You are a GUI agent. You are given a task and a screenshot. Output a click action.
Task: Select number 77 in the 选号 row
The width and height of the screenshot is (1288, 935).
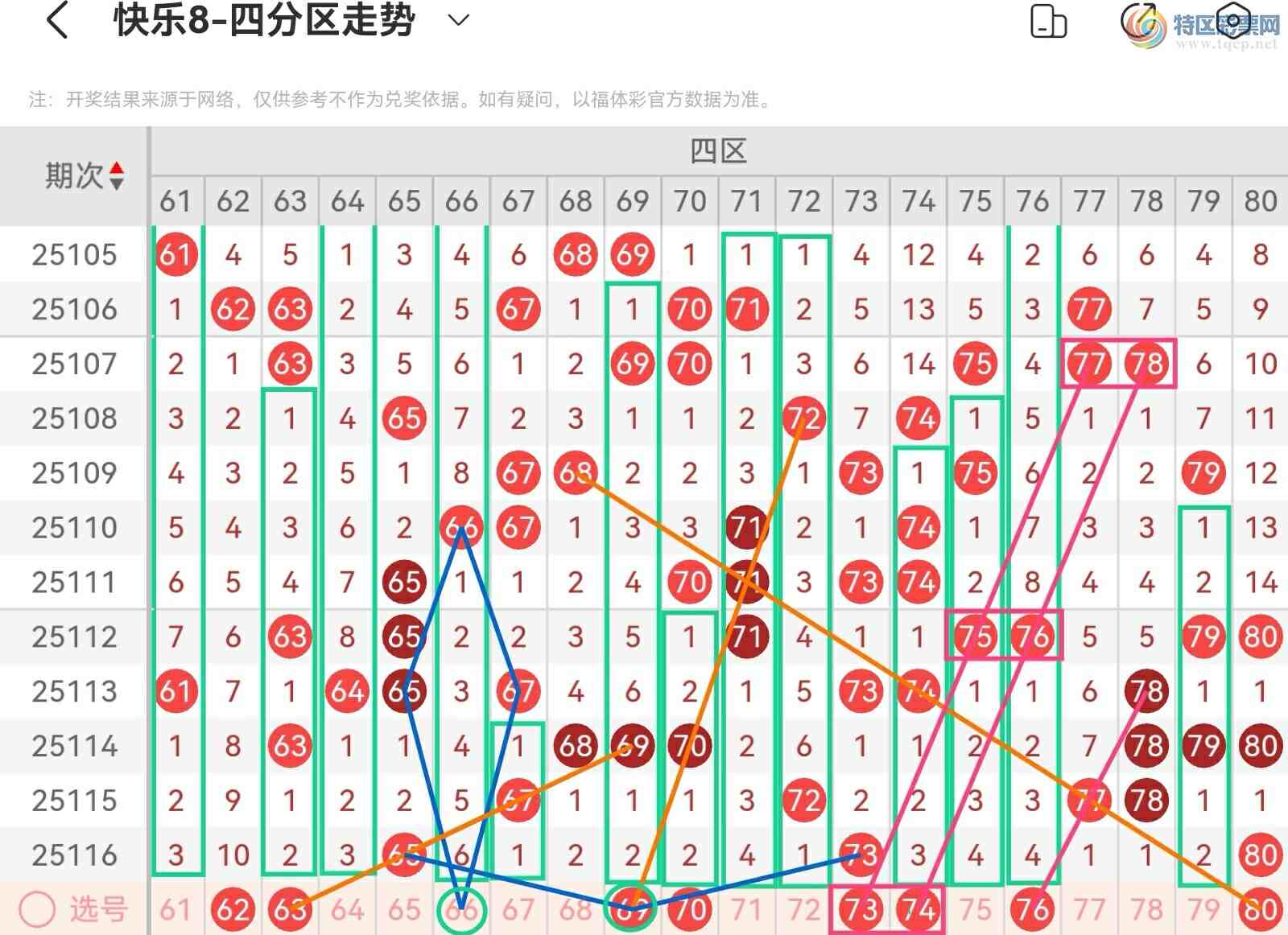tap(1089, 910)
